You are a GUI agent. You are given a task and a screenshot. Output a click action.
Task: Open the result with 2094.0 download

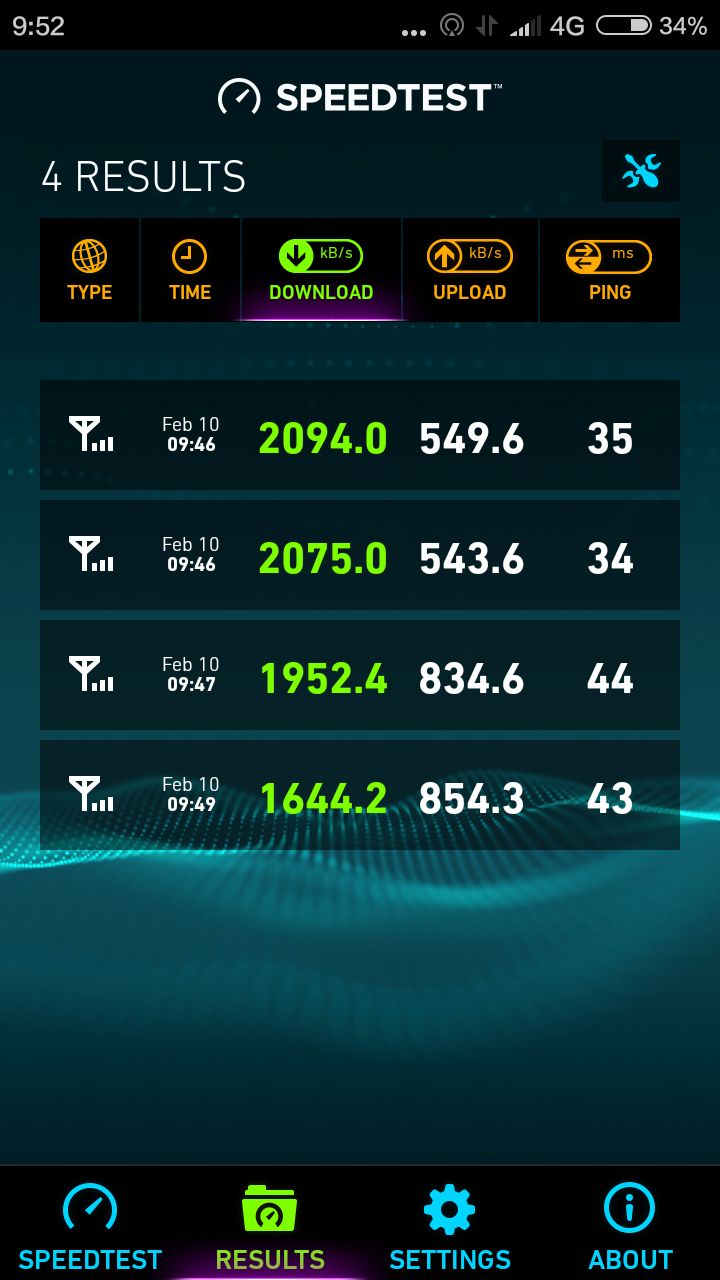pos(360,435)
